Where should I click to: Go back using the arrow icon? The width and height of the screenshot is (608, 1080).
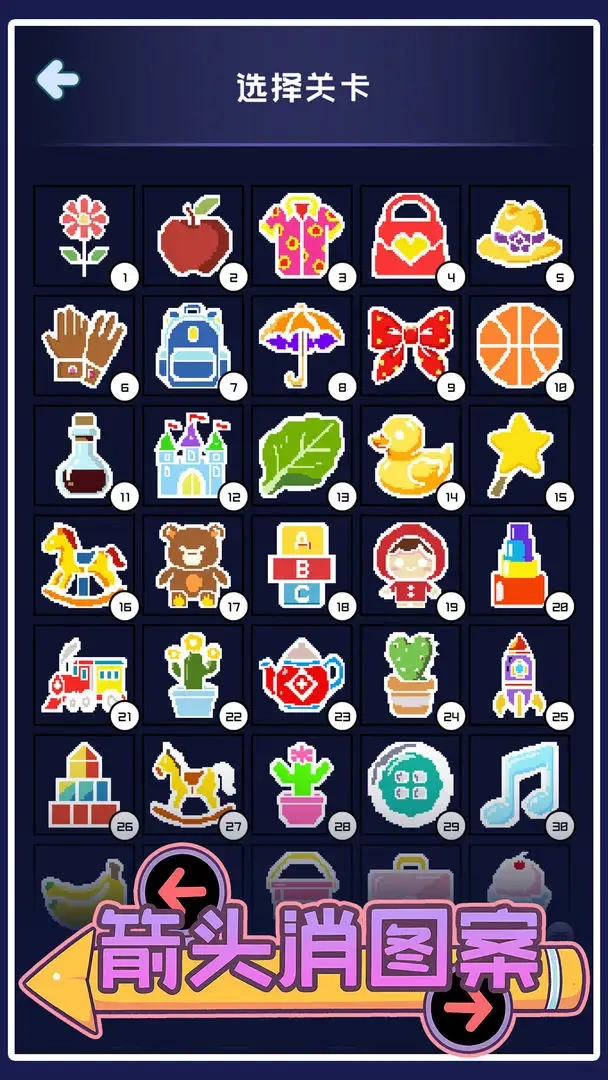click(x=58, y=81)
